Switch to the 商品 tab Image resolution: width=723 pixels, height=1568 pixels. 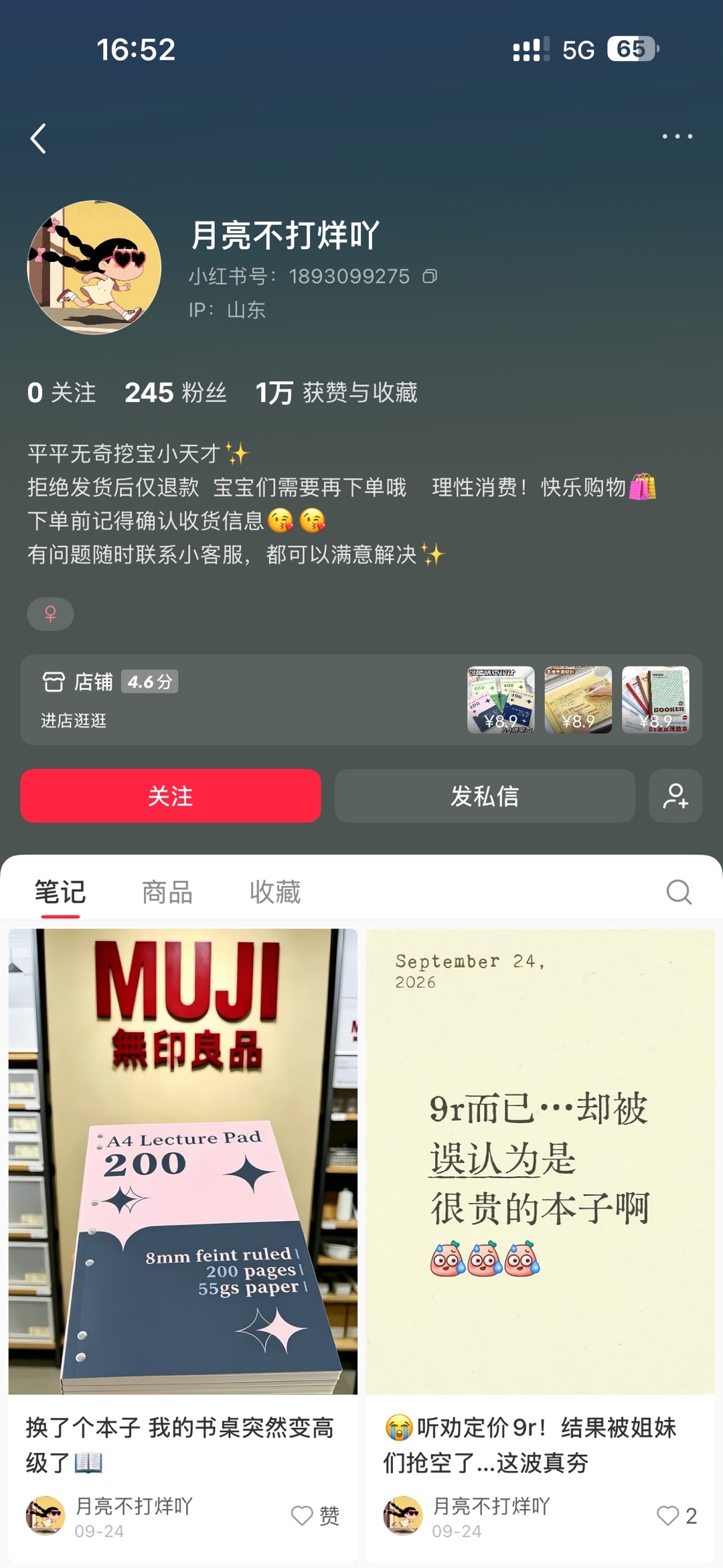pos(167,892)
